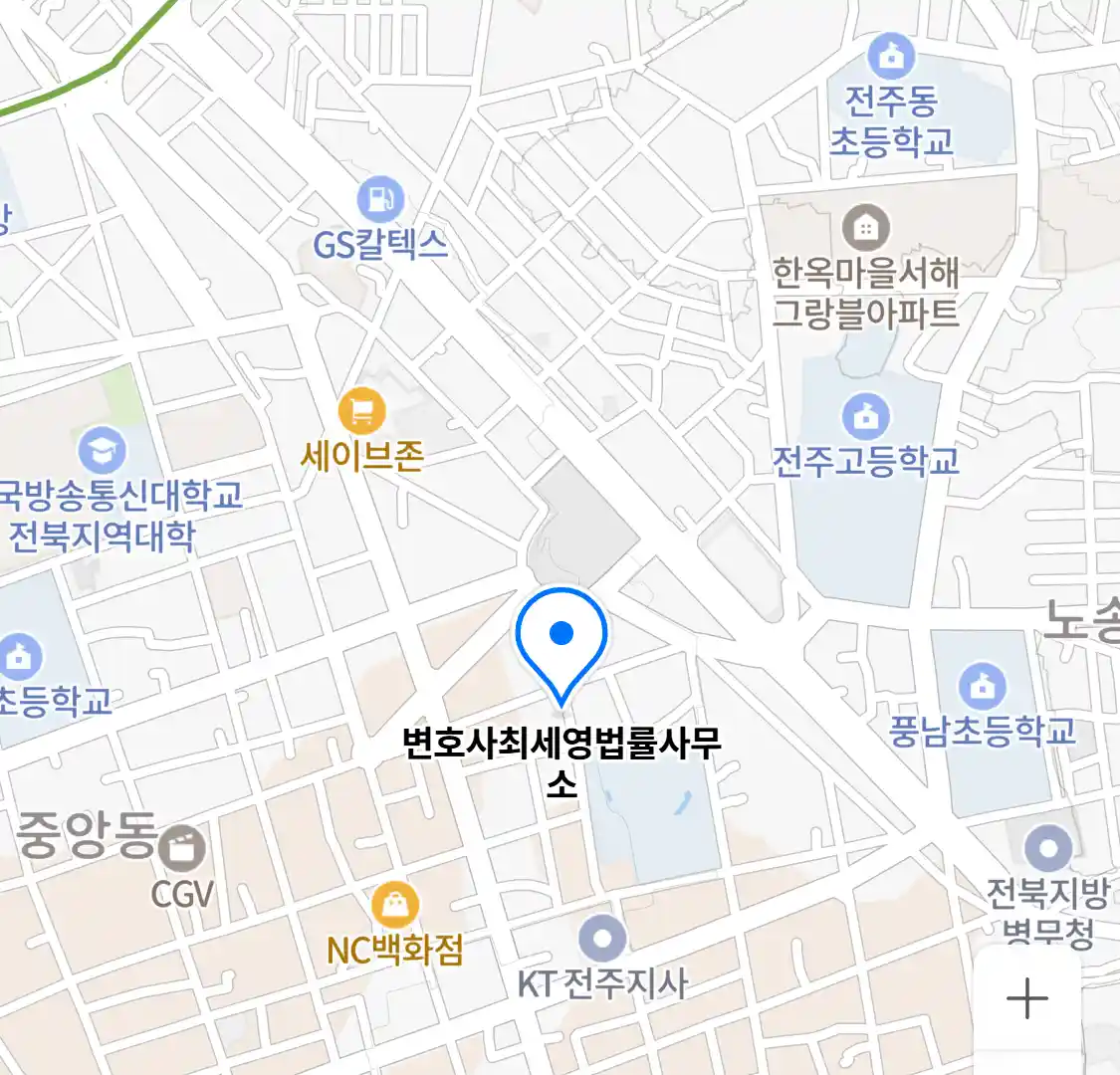Zoom in on the map
The height and width of the screenshot is (1075, 1120).
tap(1026, 998)
